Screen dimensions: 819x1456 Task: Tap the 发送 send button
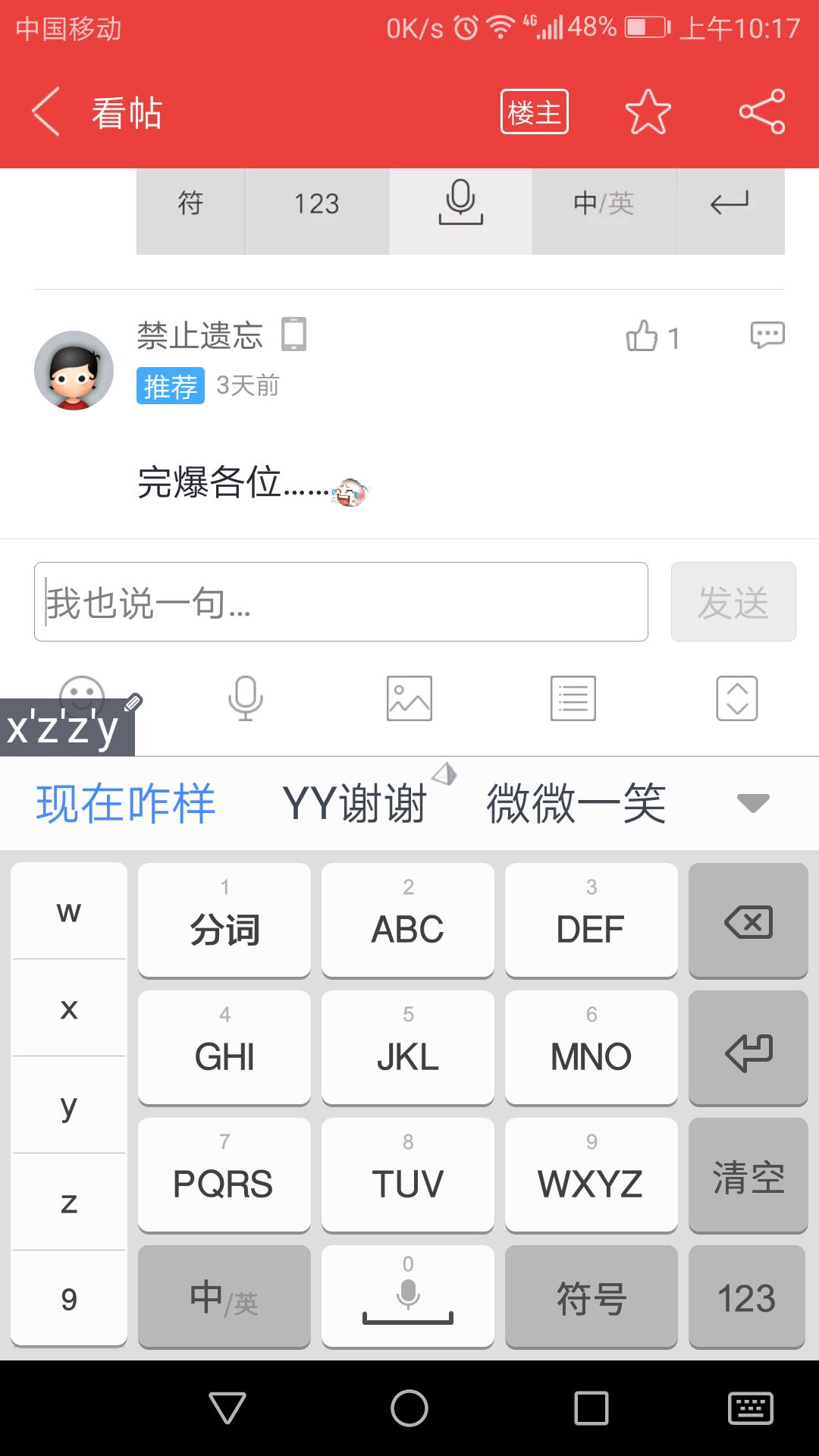click(x=733, y=602)
